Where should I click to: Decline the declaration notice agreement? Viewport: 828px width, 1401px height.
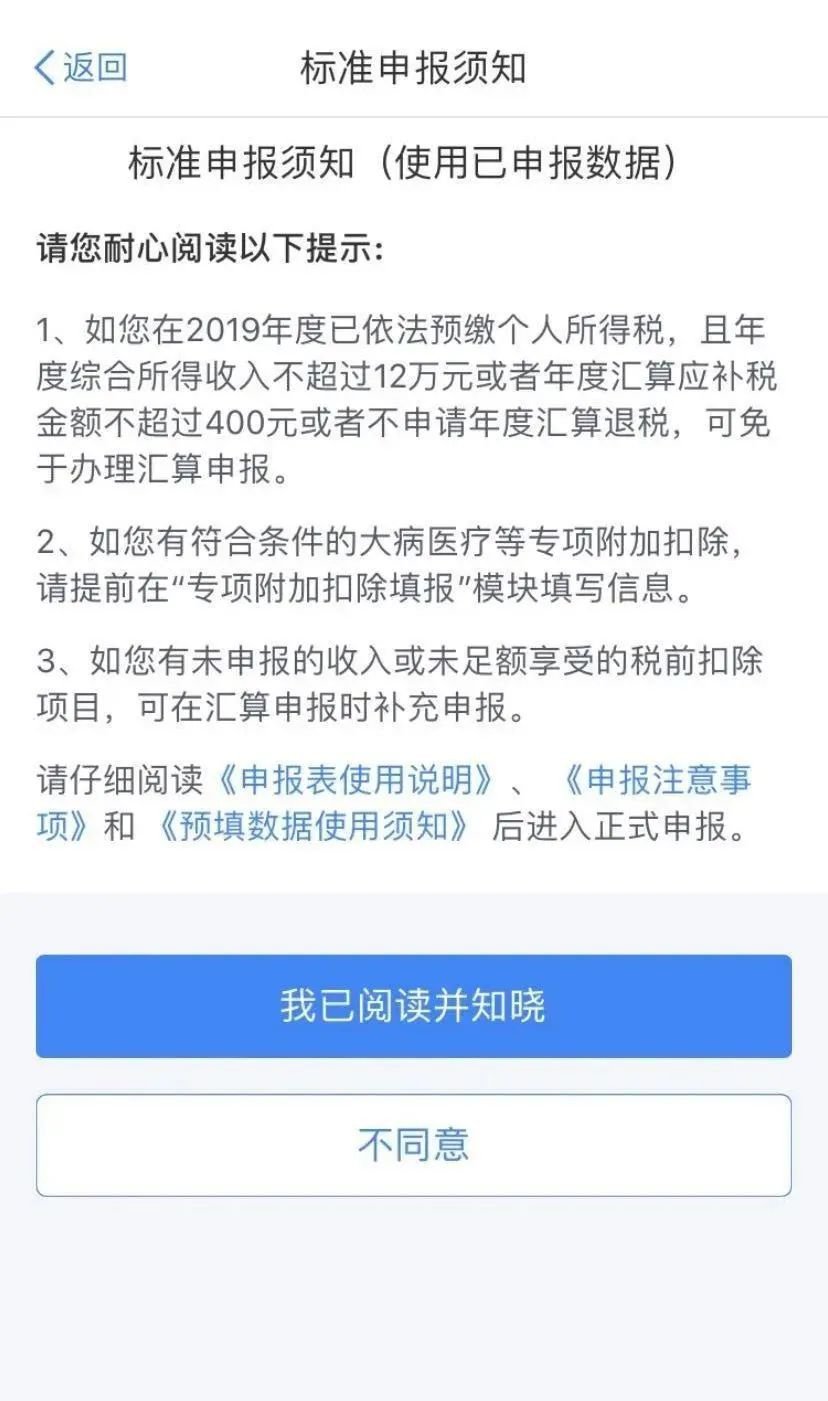click(414, 1144)
